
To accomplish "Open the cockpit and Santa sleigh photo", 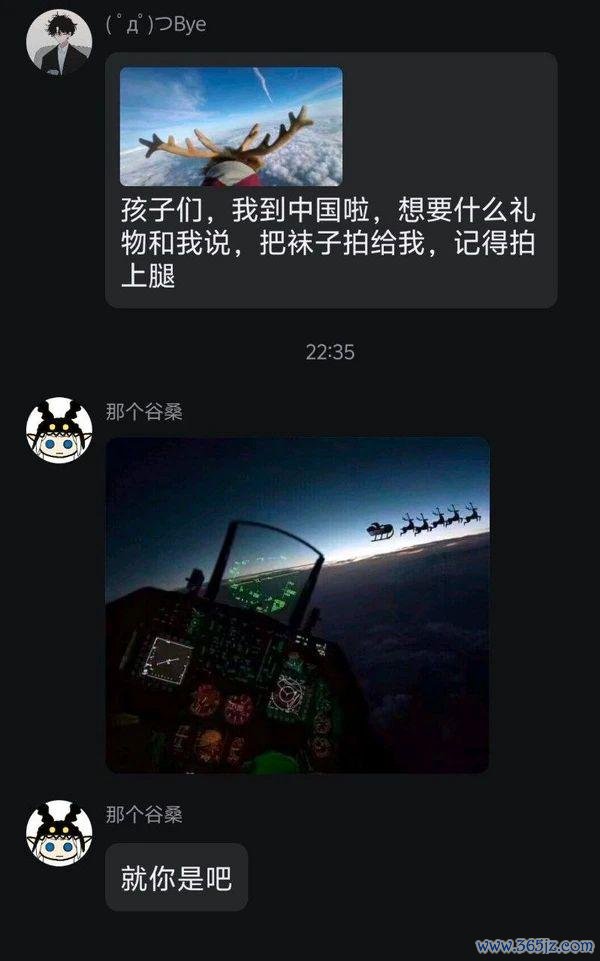I will click(297, 604).
